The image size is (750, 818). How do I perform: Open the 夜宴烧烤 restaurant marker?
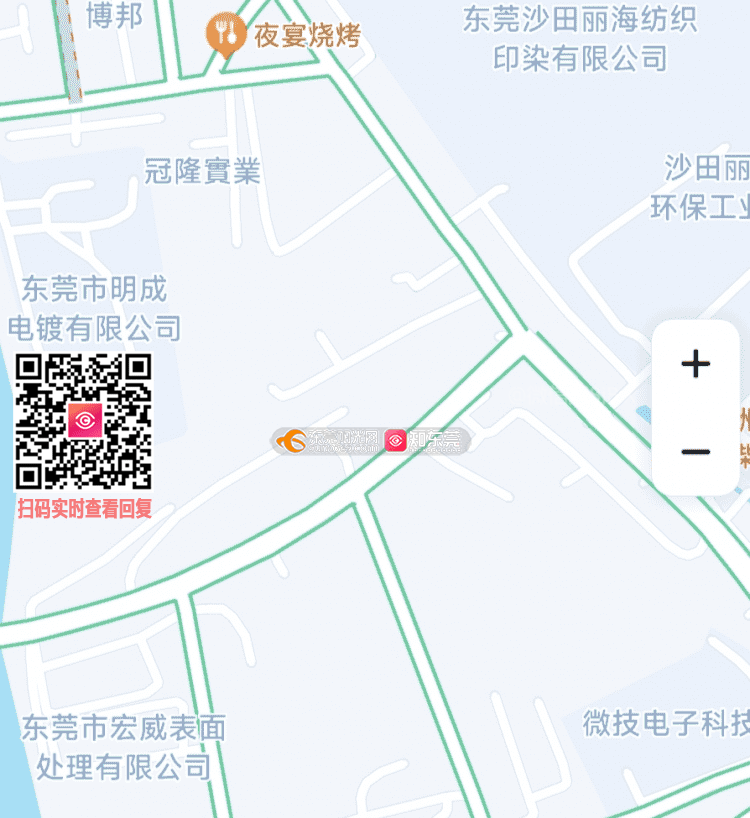coord(226,35)
